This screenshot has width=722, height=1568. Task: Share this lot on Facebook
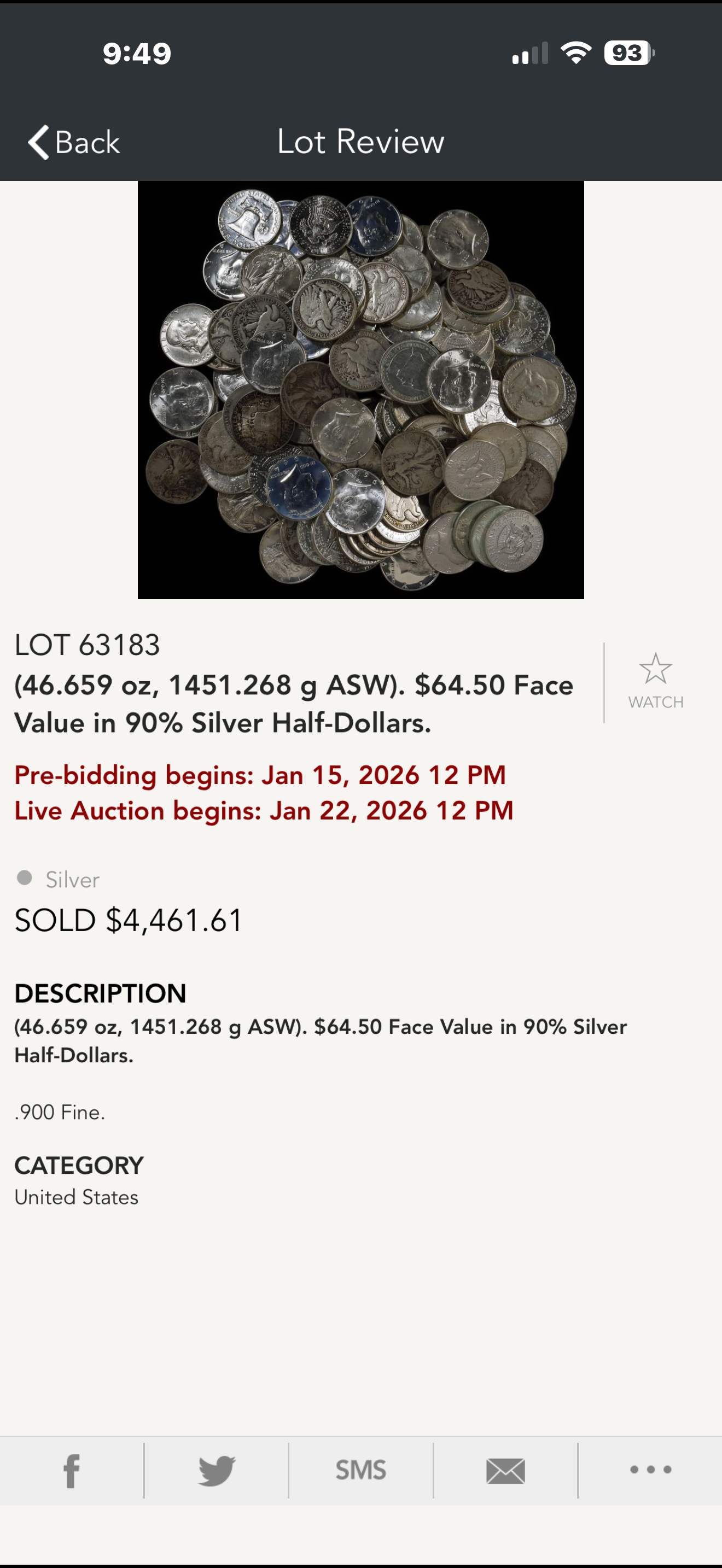[x=72, y=1470]
